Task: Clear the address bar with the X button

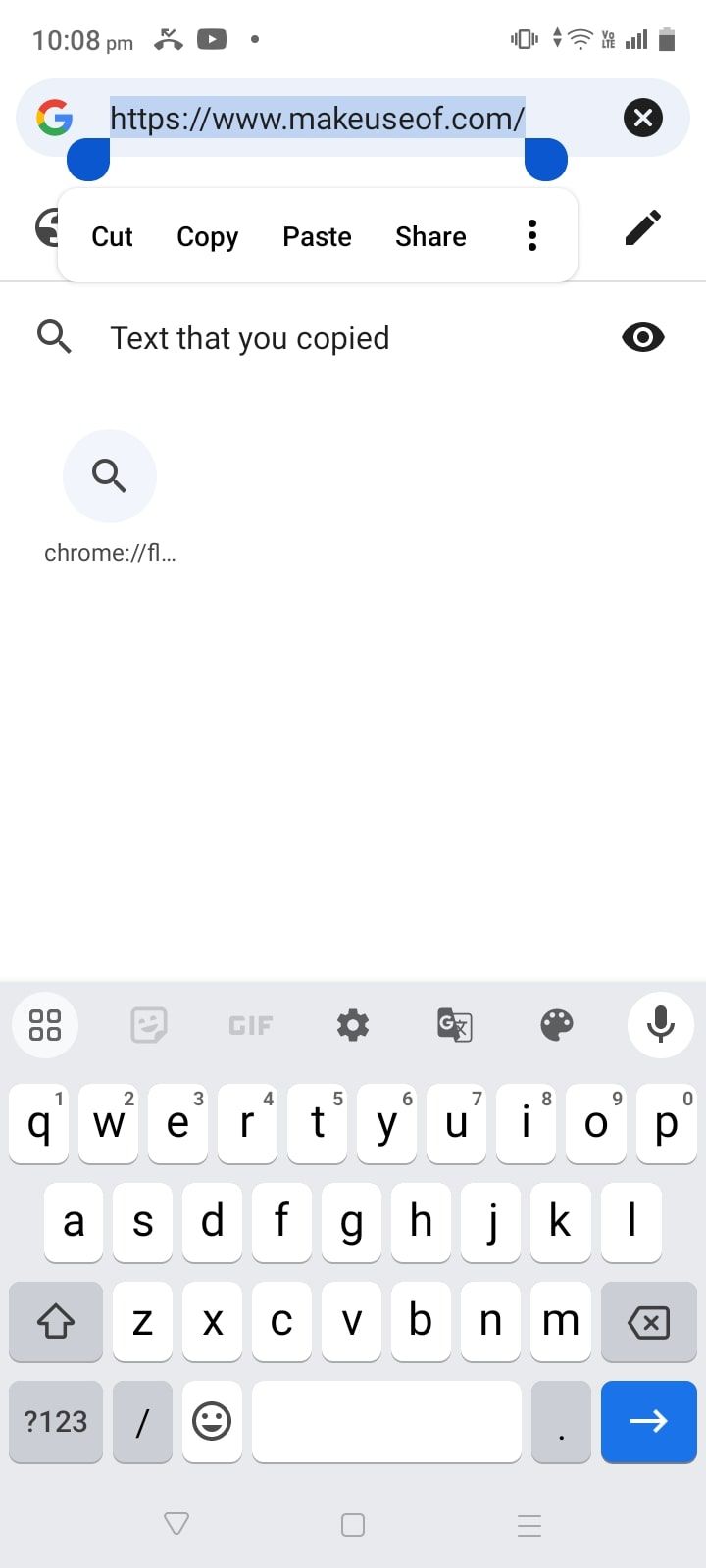Action: coord(642,118)
